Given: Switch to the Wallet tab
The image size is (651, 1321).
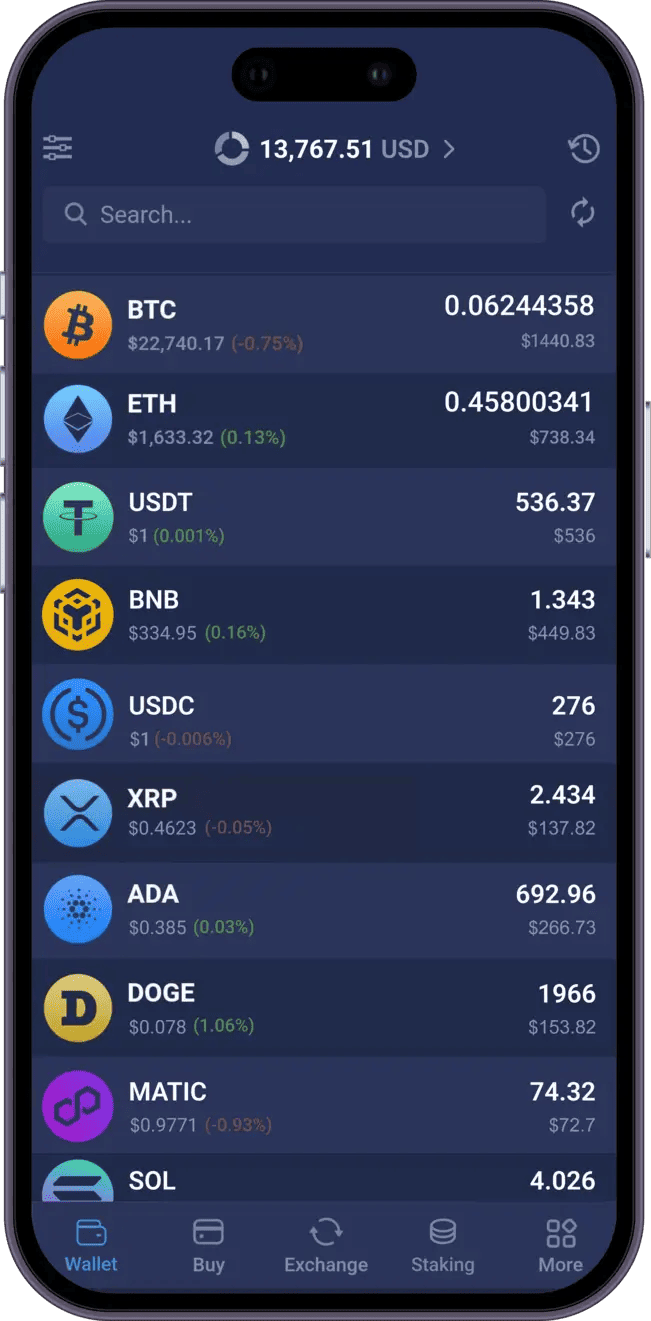Looking at the screenshot, I should (91, 1245).
